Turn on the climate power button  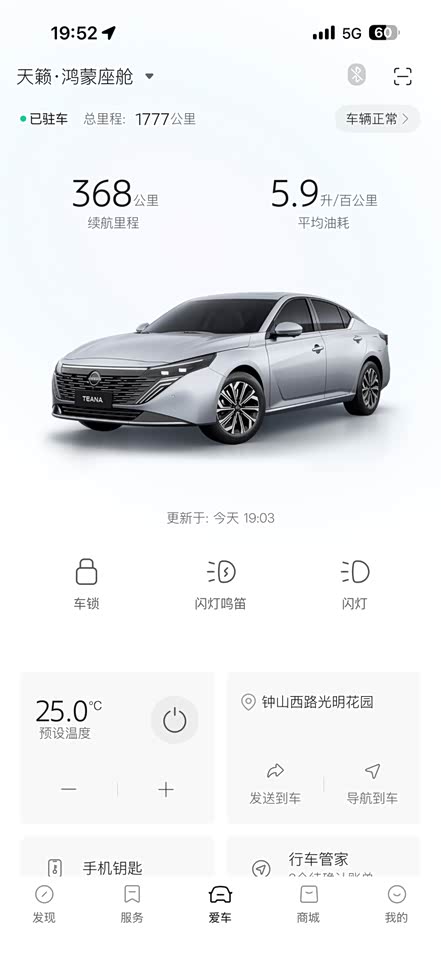(175, 720)
